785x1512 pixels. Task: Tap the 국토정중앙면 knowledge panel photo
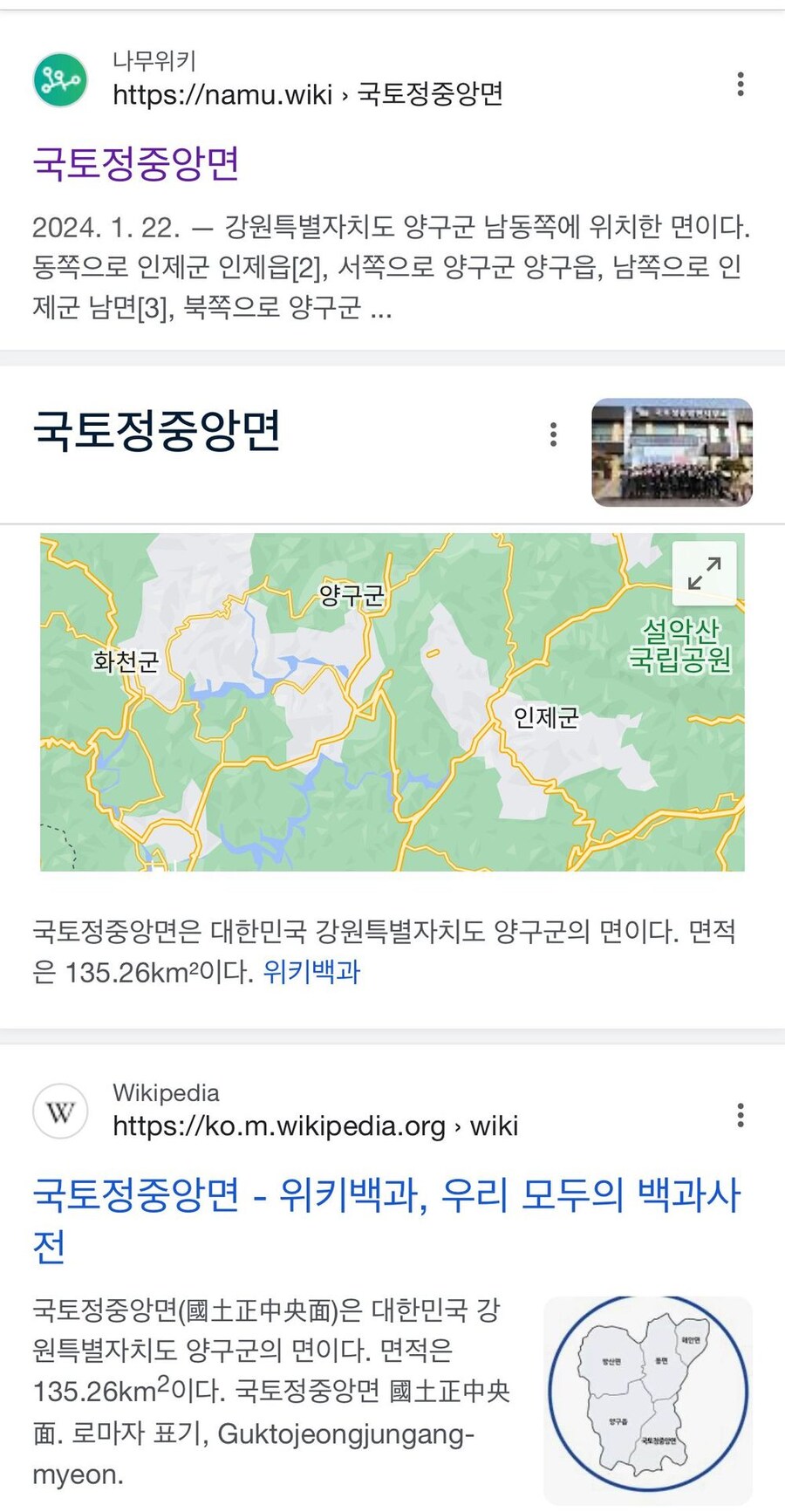(670, 451)
